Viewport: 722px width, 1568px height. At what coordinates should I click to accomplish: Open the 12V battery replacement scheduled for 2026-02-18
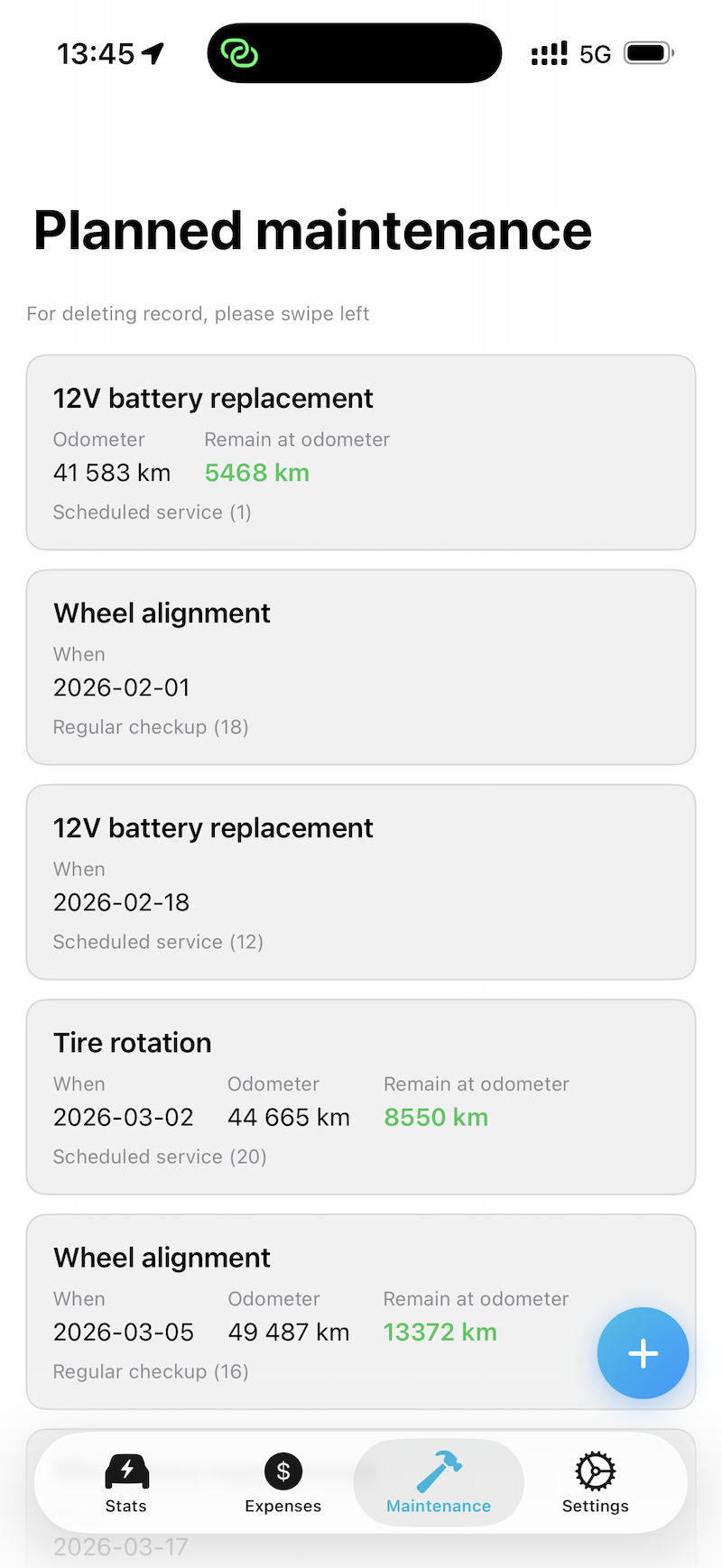coord(361,881)
